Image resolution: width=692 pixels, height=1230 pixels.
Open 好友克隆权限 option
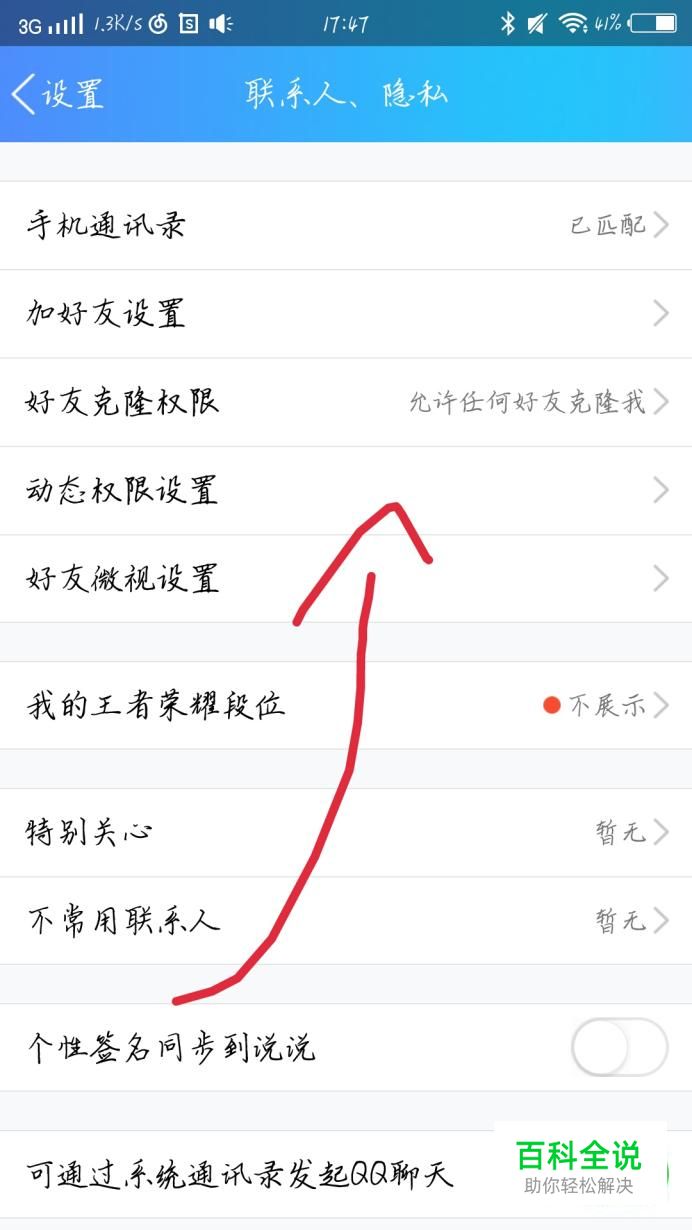[346, 402]
